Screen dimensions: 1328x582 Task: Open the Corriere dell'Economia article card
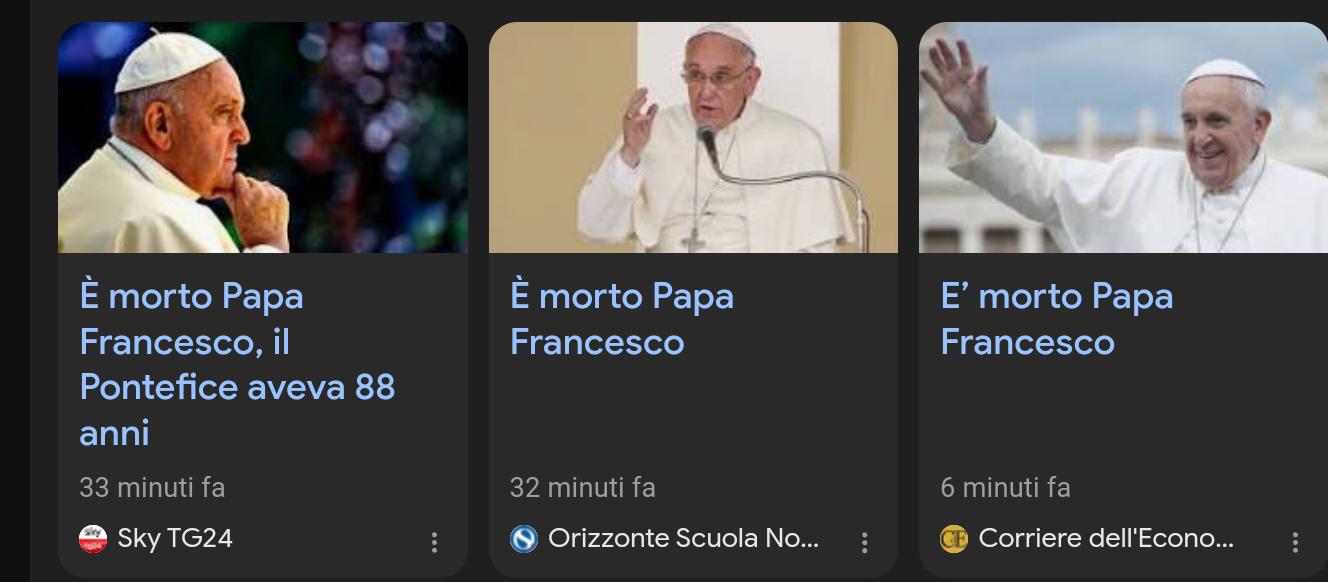pos(1056,319)
